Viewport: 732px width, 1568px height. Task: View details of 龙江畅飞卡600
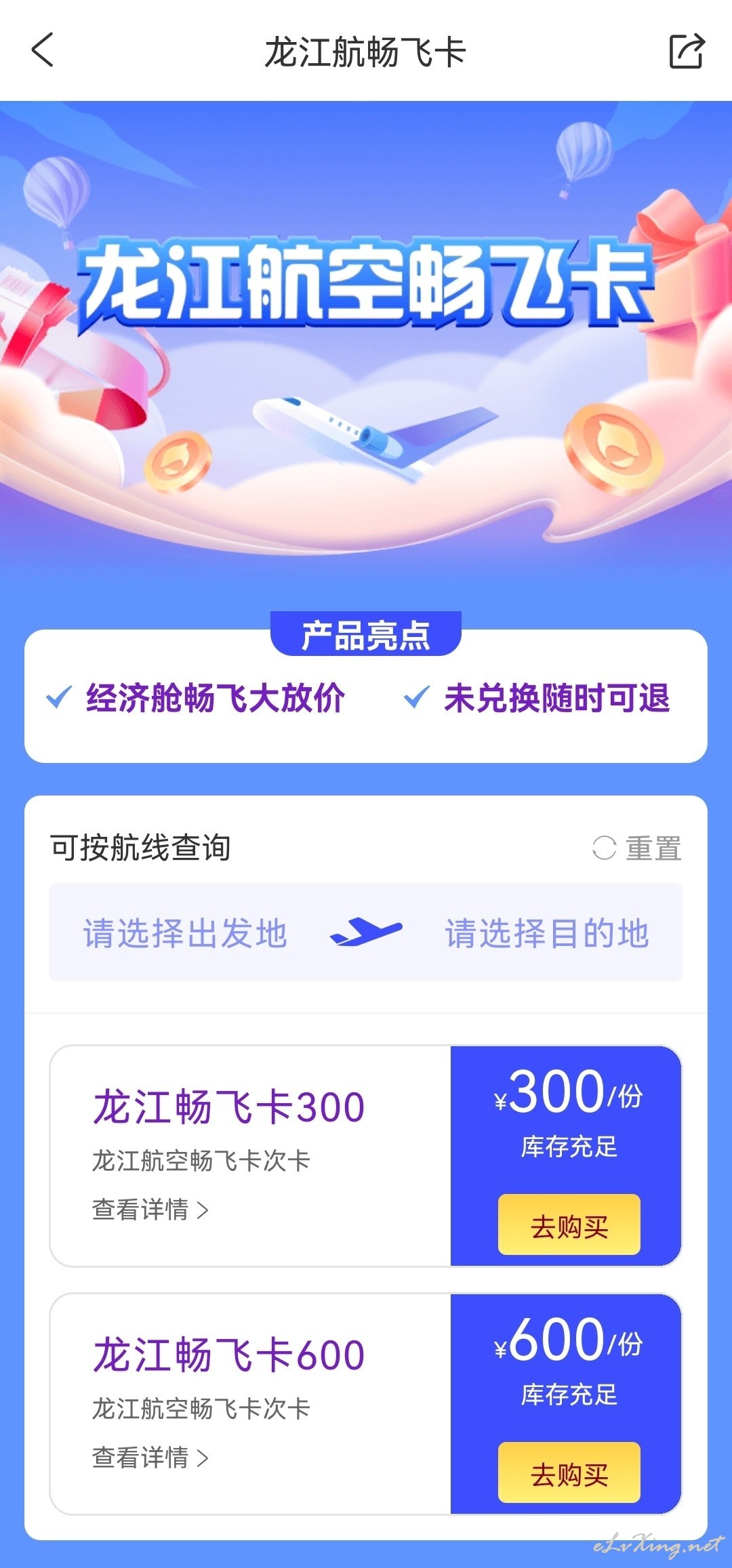click(150, 1458)
